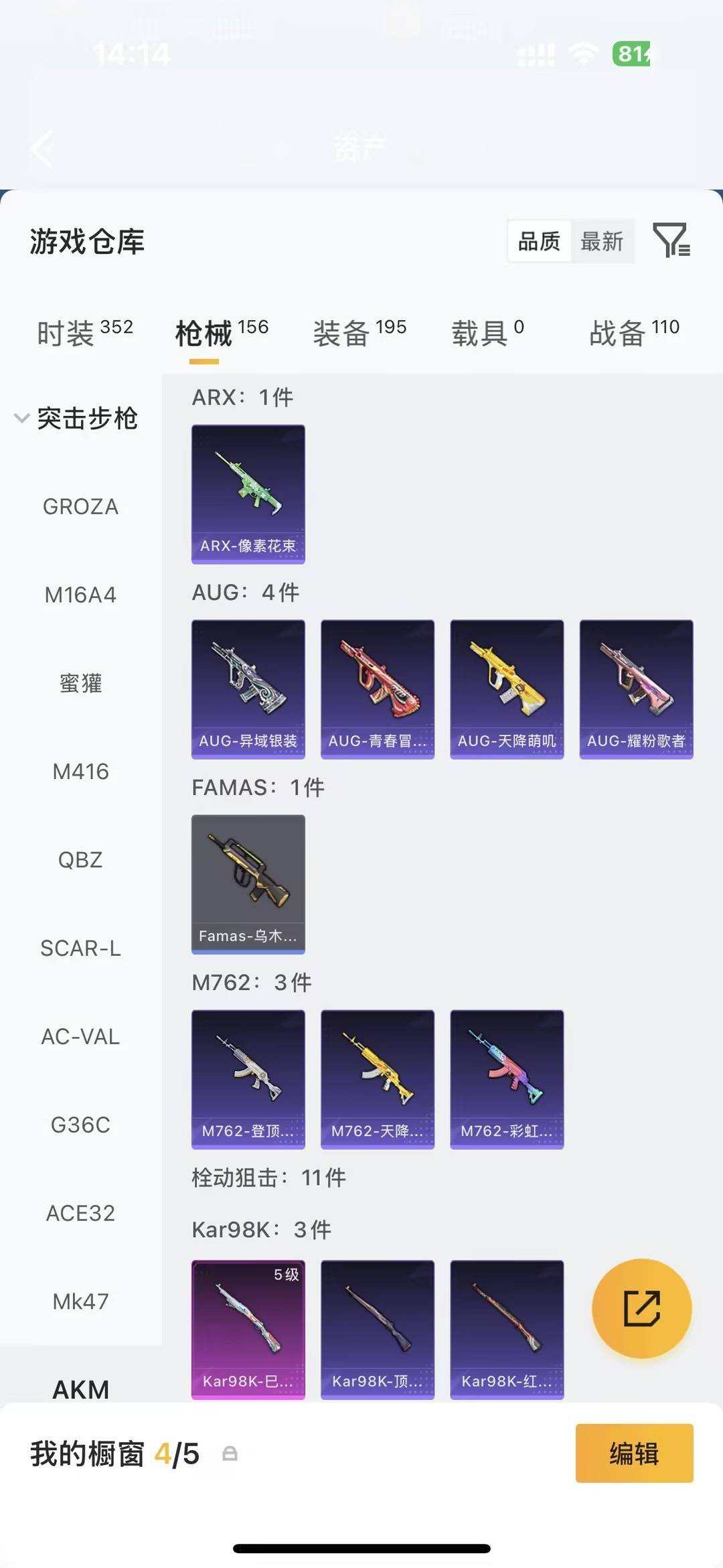Screen dimensions: 723x1568
Task: Sort warehouse by 最新
Action: pyautogui.click(x=602, y=241)
